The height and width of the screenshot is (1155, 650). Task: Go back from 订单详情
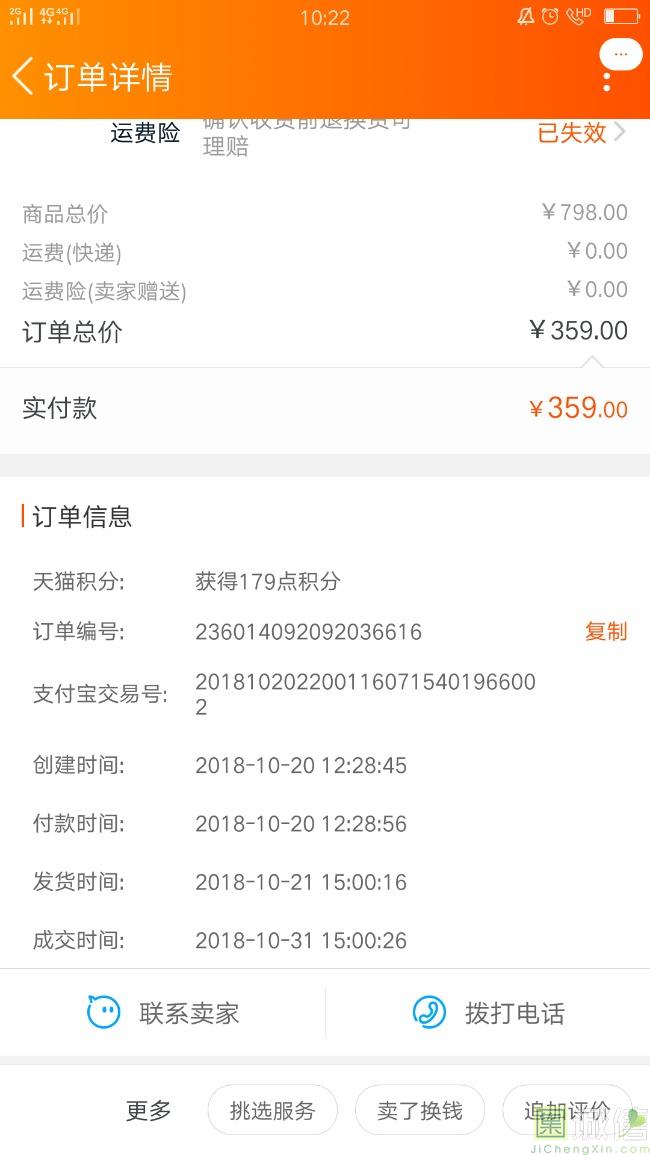pos(23,77)
